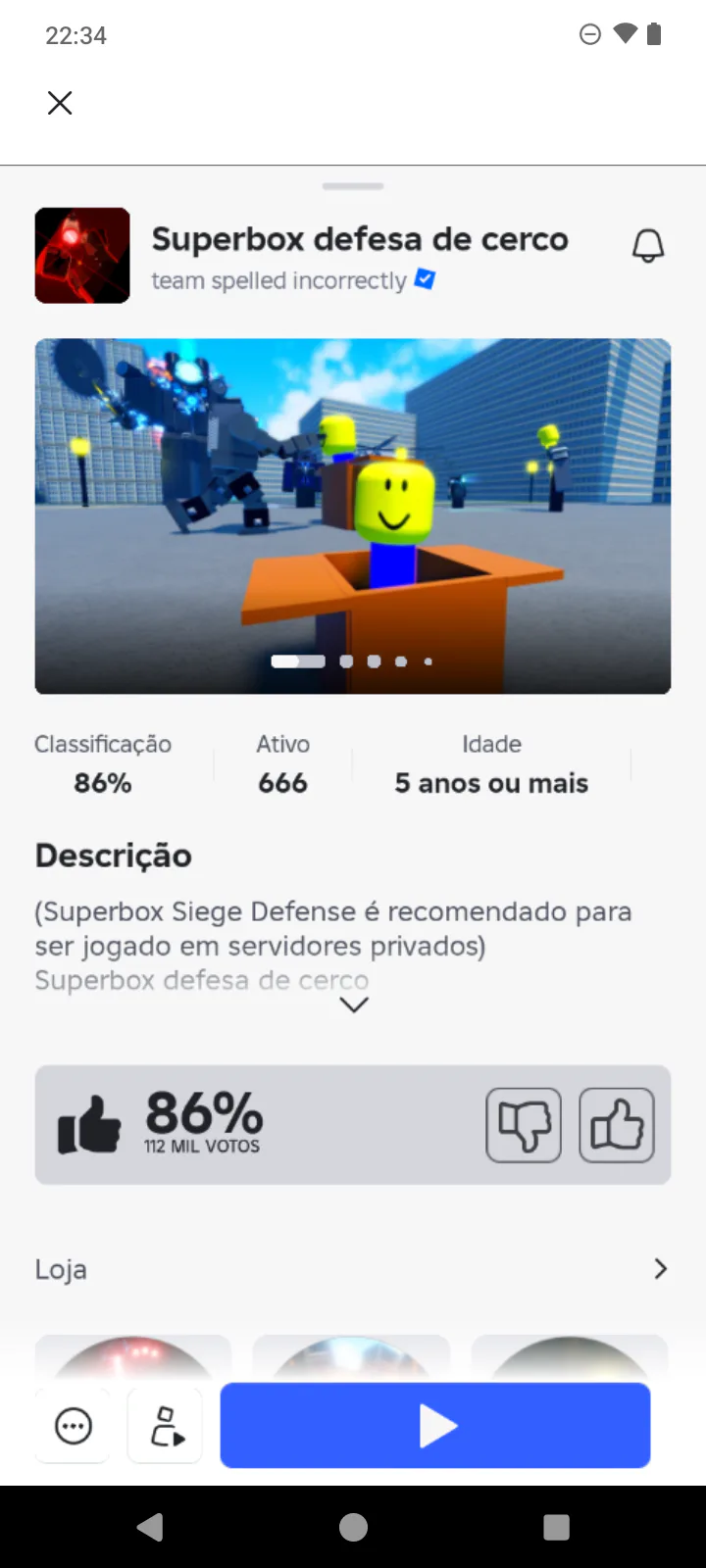Dislike the game with thumbs down
This screenshot has height=1568, width=706.
524,1125
